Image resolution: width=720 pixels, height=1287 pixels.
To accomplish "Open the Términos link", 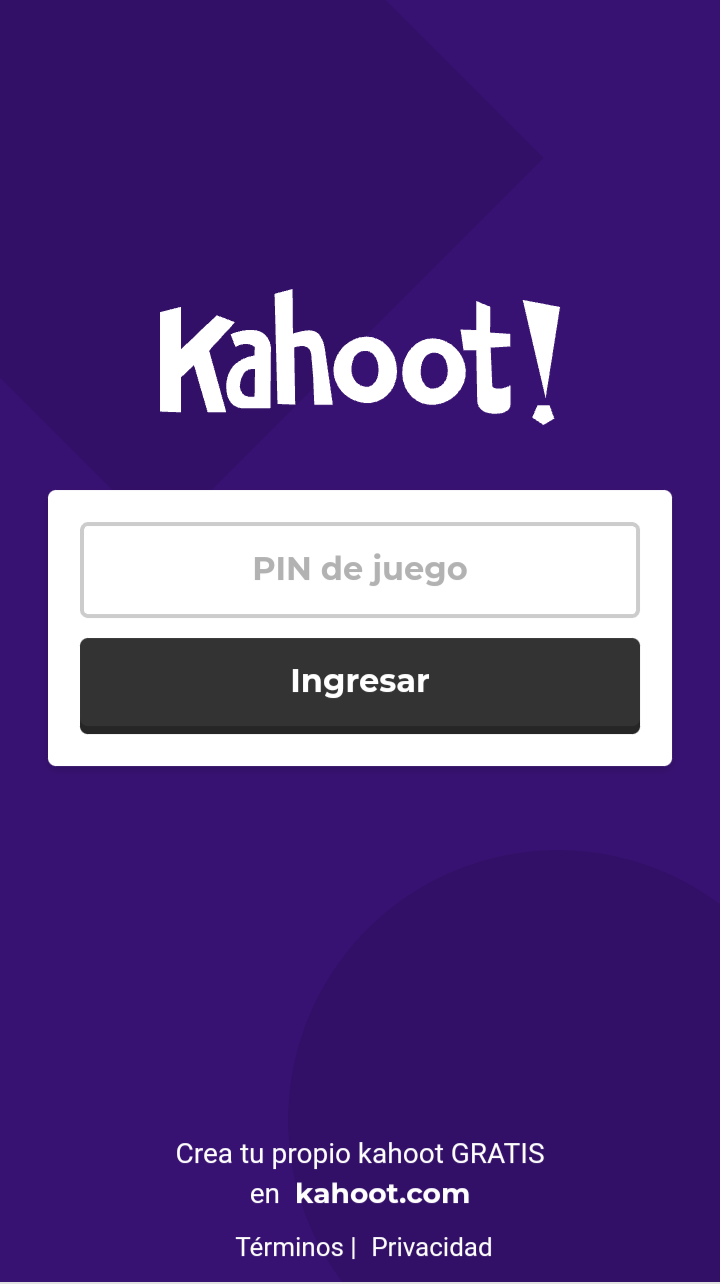I will tap(289, 1247).
